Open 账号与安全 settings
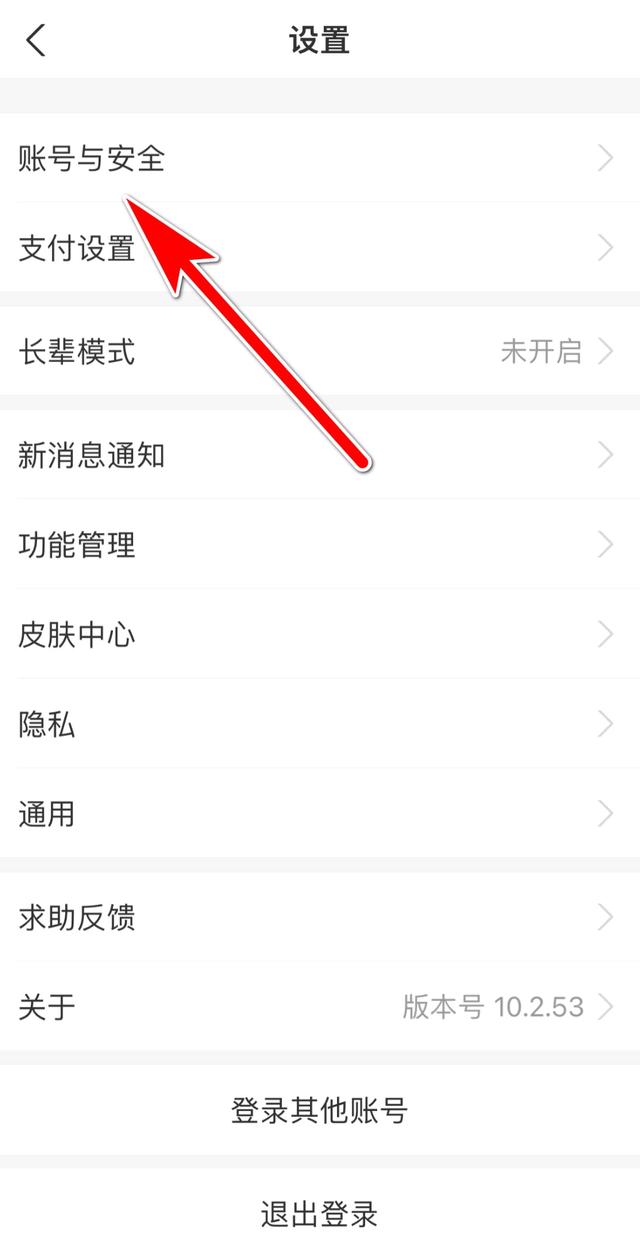Screen dimensions: 640x1244 320,158
